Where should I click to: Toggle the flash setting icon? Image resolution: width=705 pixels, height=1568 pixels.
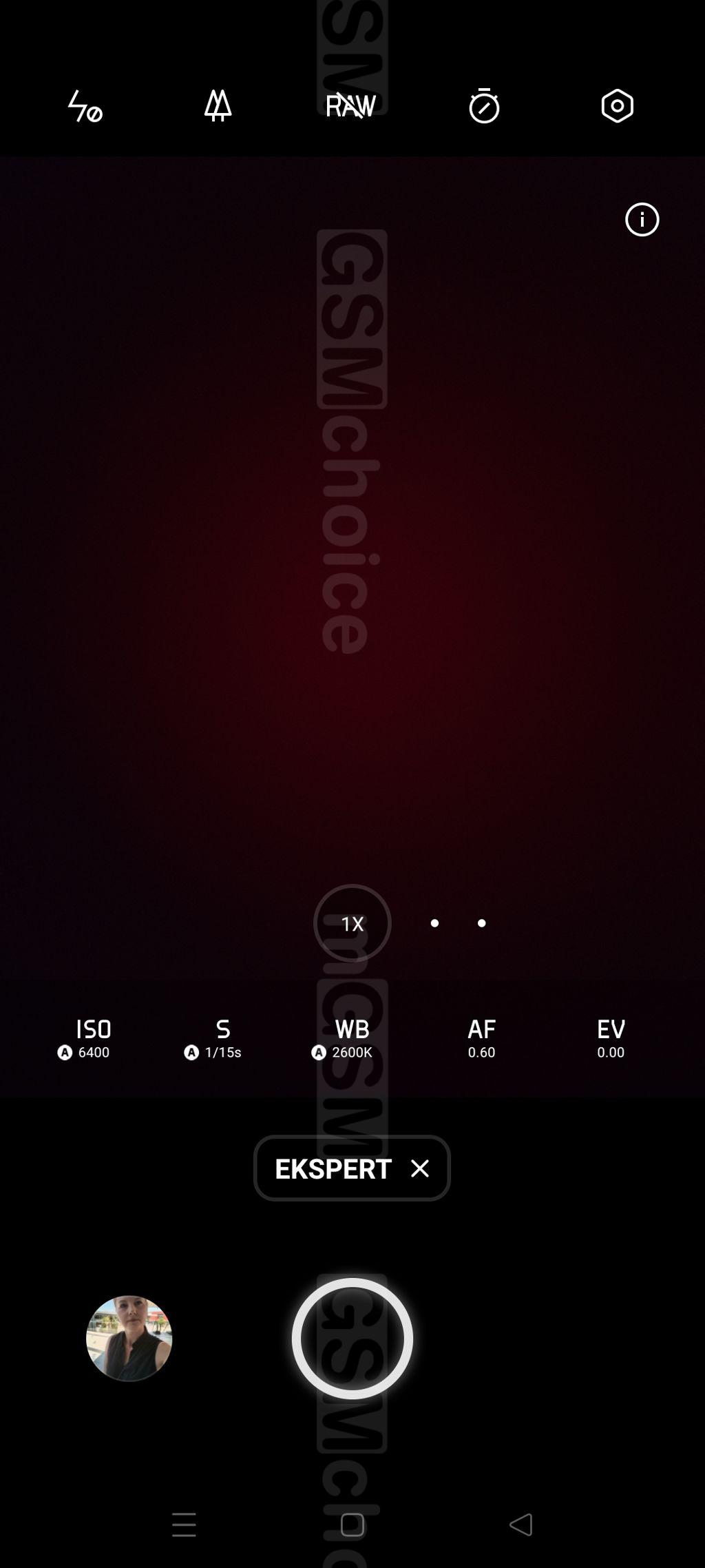85,106
